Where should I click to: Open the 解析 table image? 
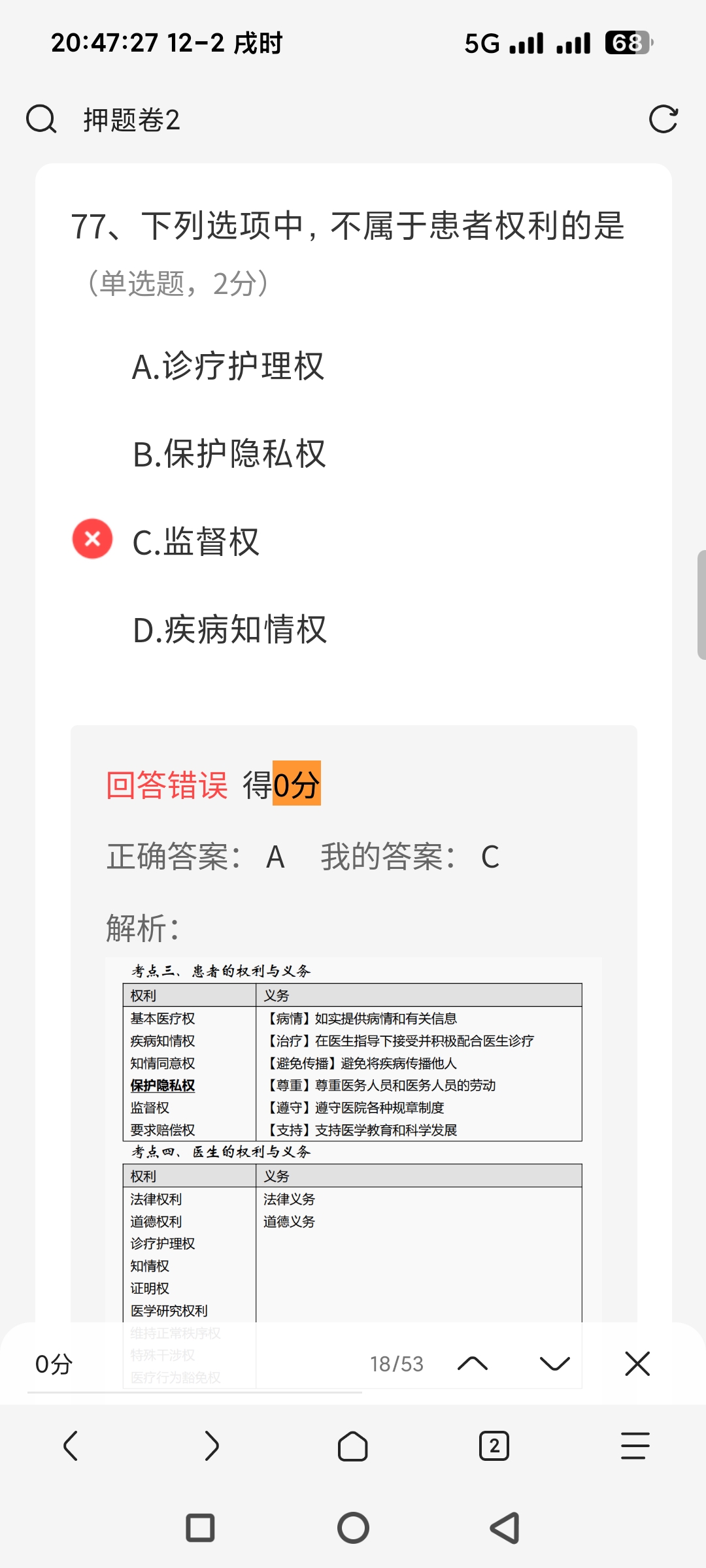pos(353,1143)
